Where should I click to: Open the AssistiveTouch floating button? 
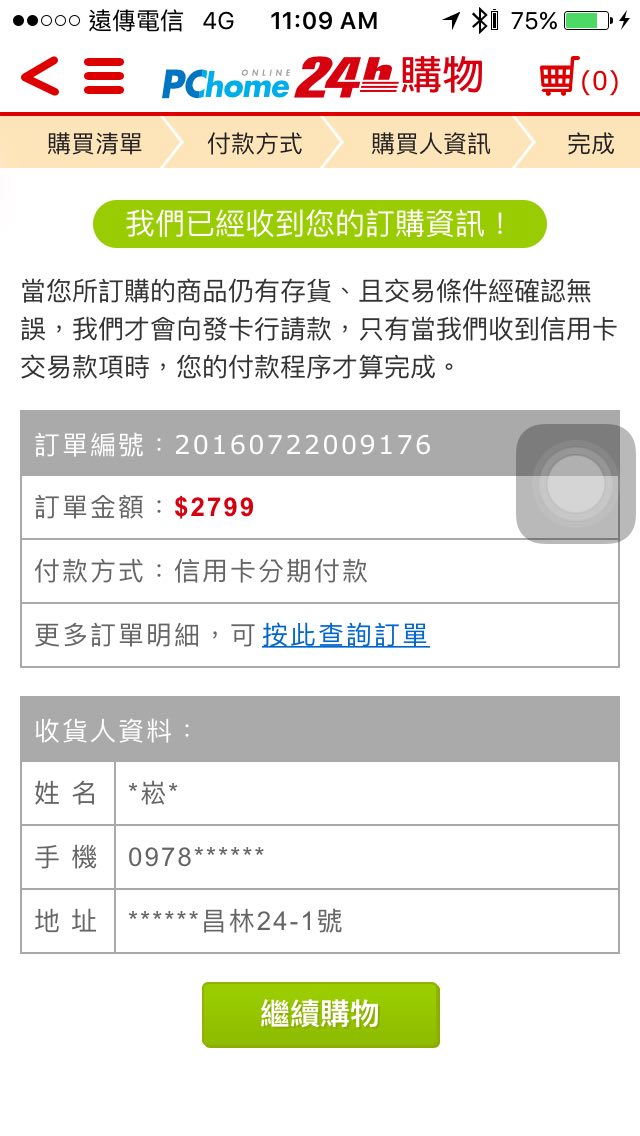click(x=575, y=484)
